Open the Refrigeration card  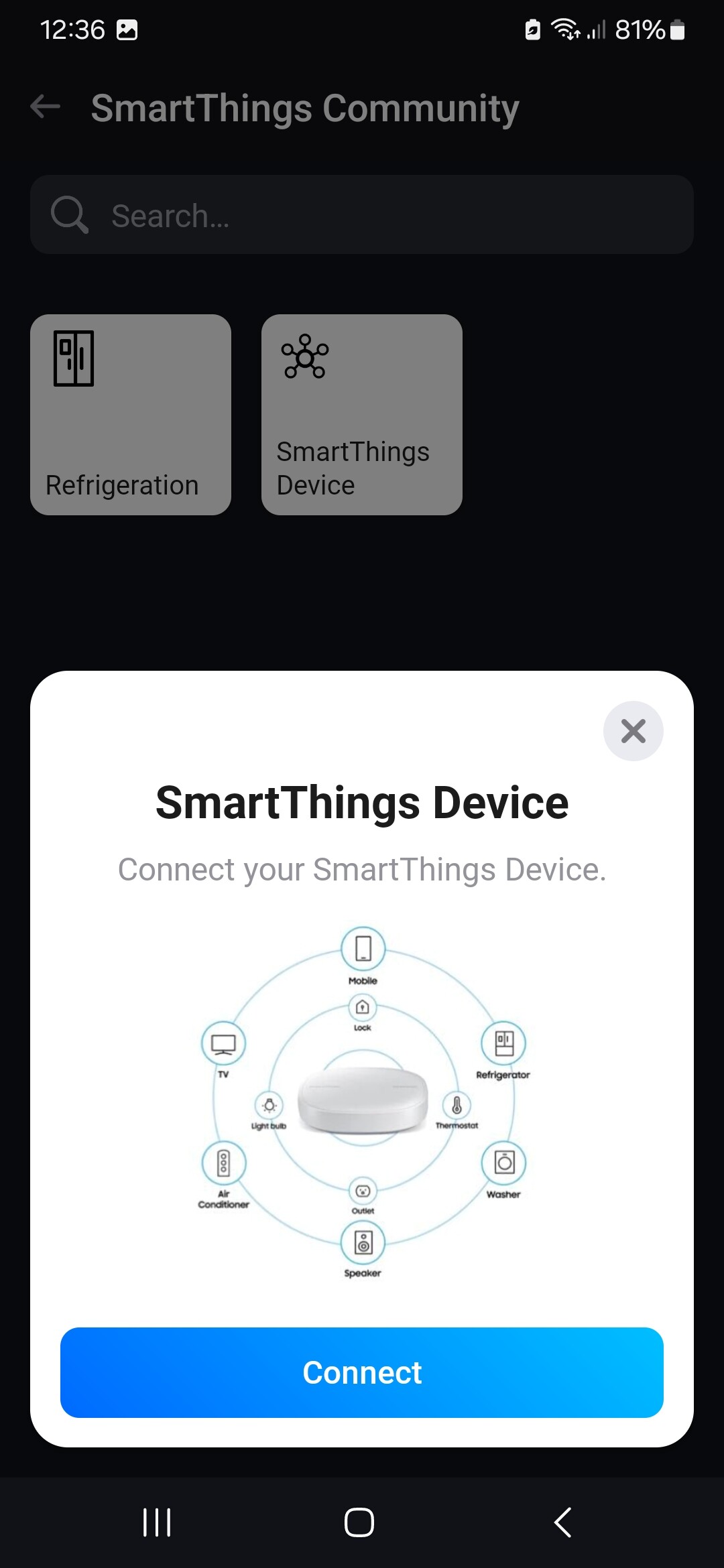pos(131,415)
